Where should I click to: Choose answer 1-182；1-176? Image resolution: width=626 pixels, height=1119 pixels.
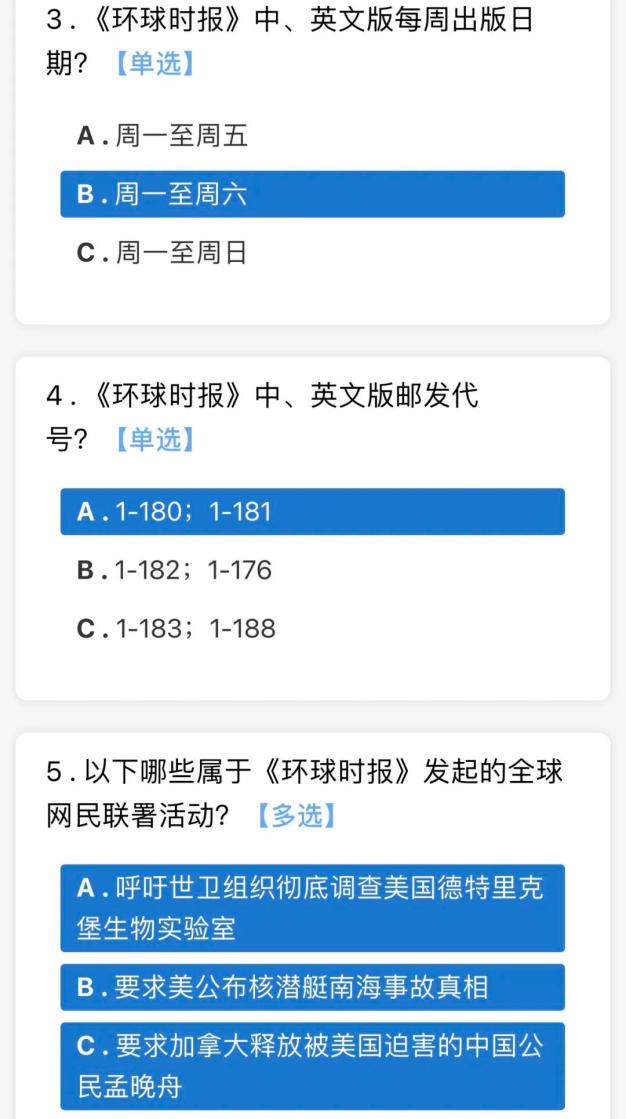pyautogui.click(x=312, y=570)
